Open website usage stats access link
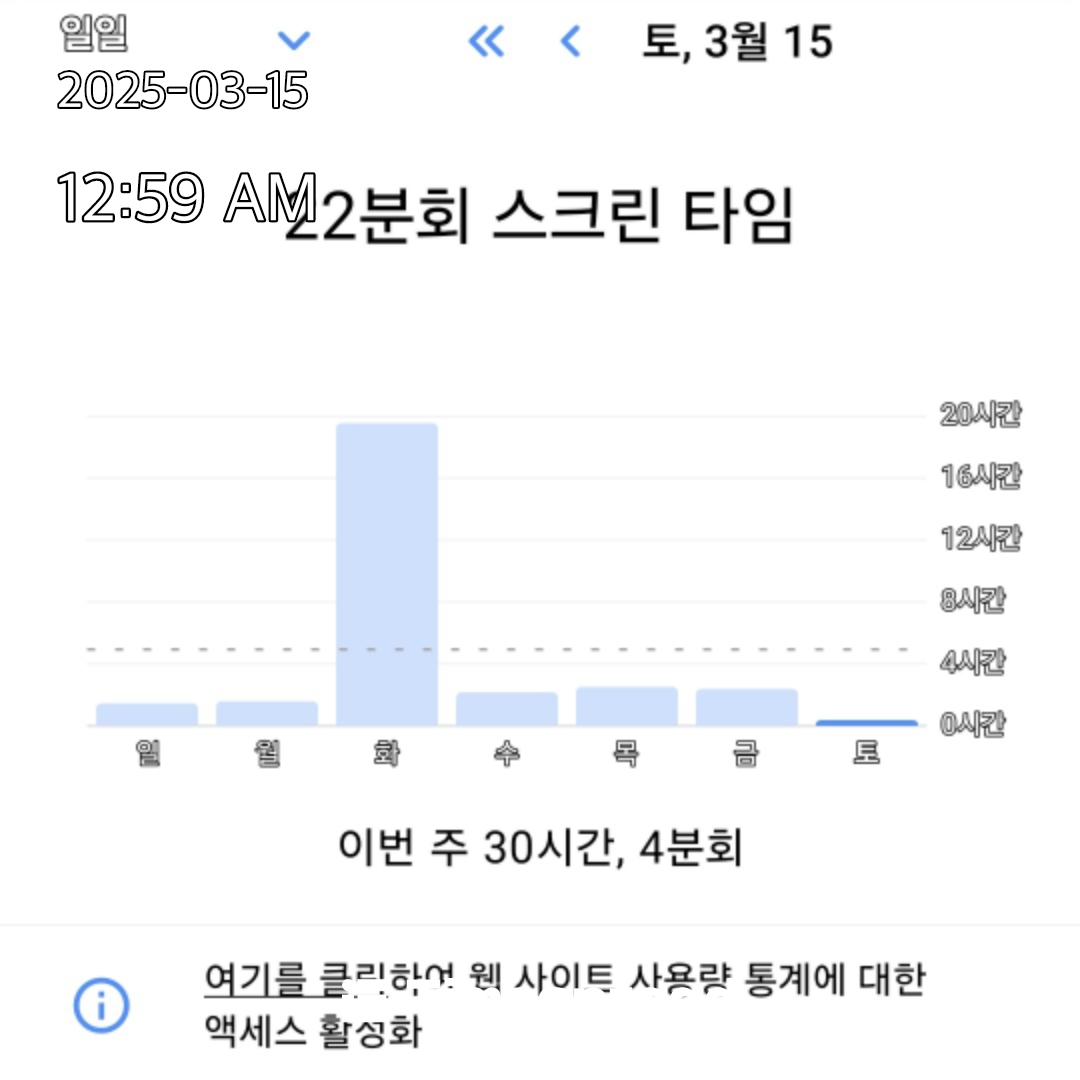The width and height of the screenshot is (1080, 1080). [x=565, y=1005]
